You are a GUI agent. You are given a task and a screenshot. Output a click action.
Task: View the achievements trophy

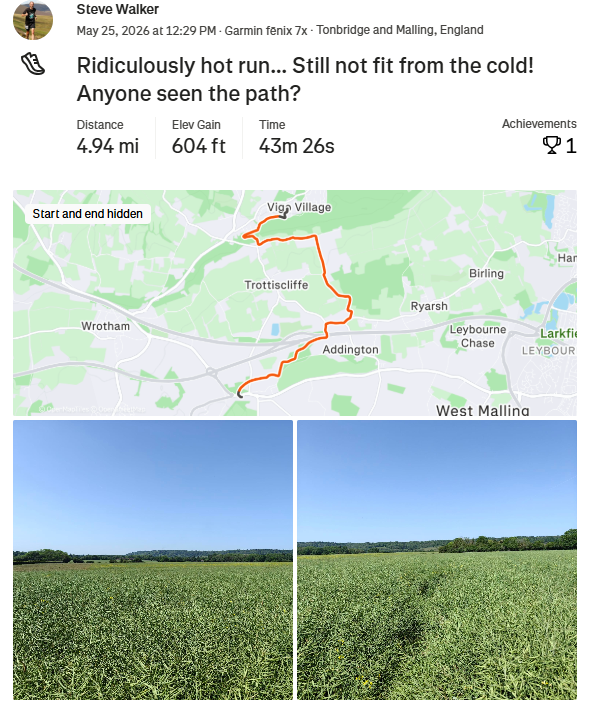tap(551, 146)
